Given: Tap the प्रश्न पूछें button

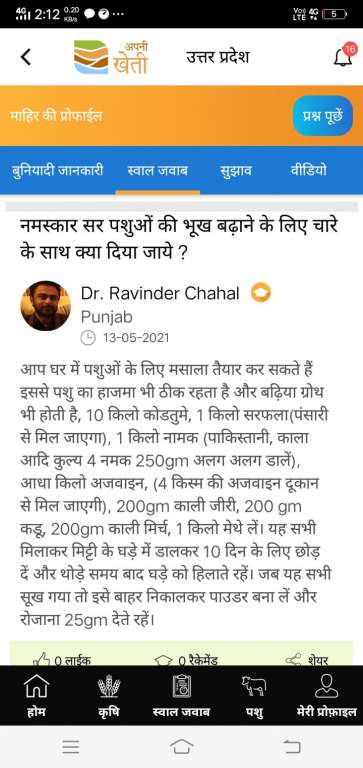Looking at the screenshot, I should point(322,116).
